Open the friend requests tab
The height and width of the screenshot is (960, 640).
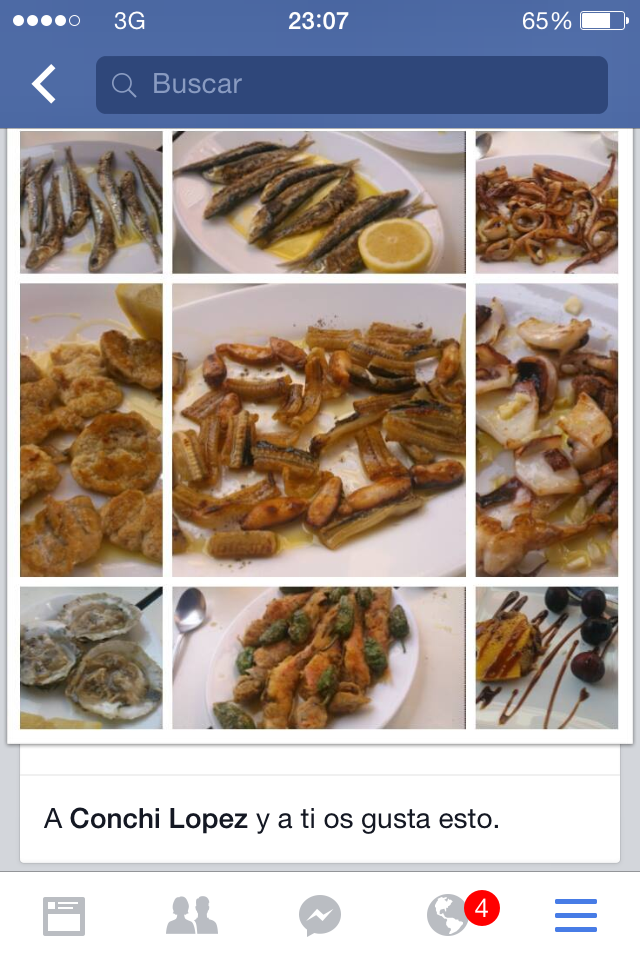click(x=192, y=916)
